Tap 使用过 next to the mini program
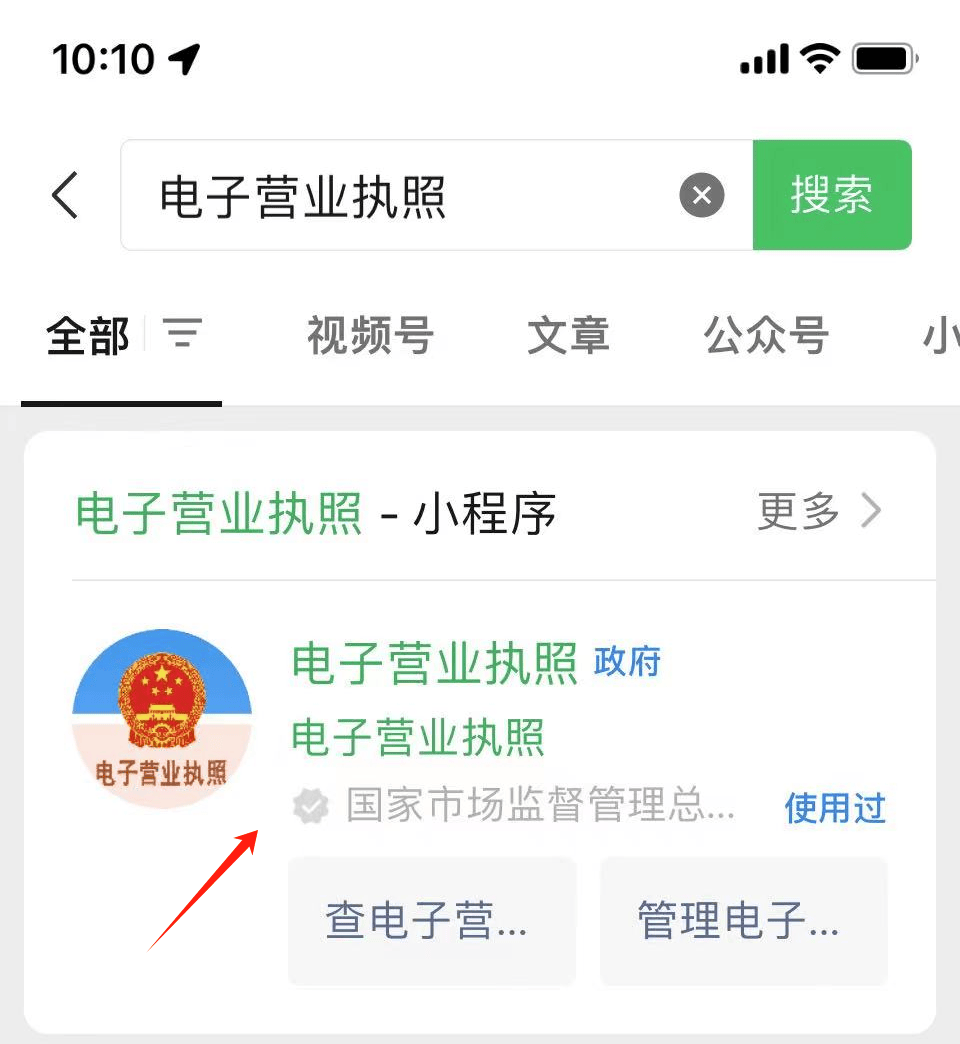 (835, 808)
